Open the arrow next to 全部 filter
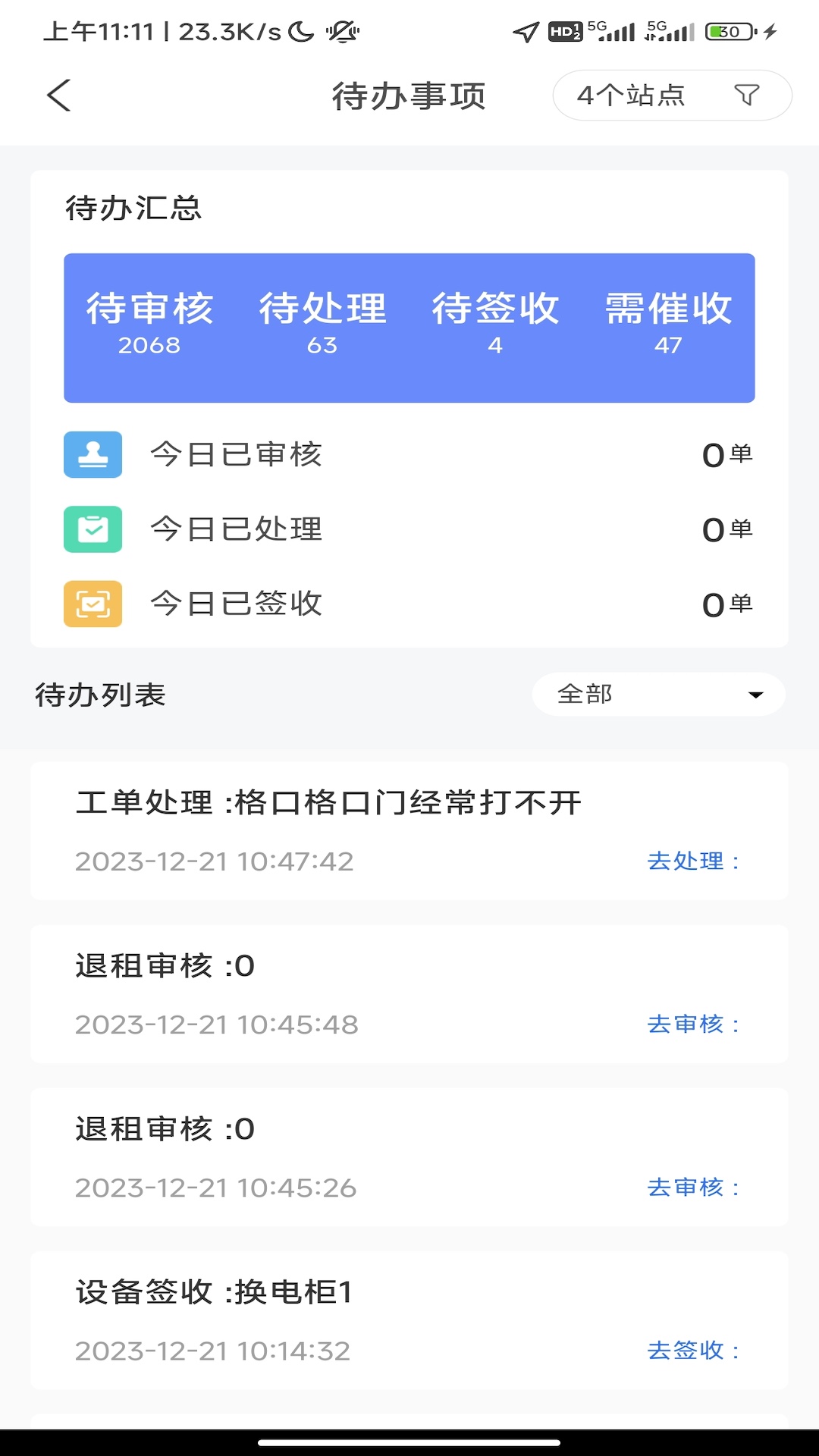Screen dimensions: 819x1456 click(755, 694)
